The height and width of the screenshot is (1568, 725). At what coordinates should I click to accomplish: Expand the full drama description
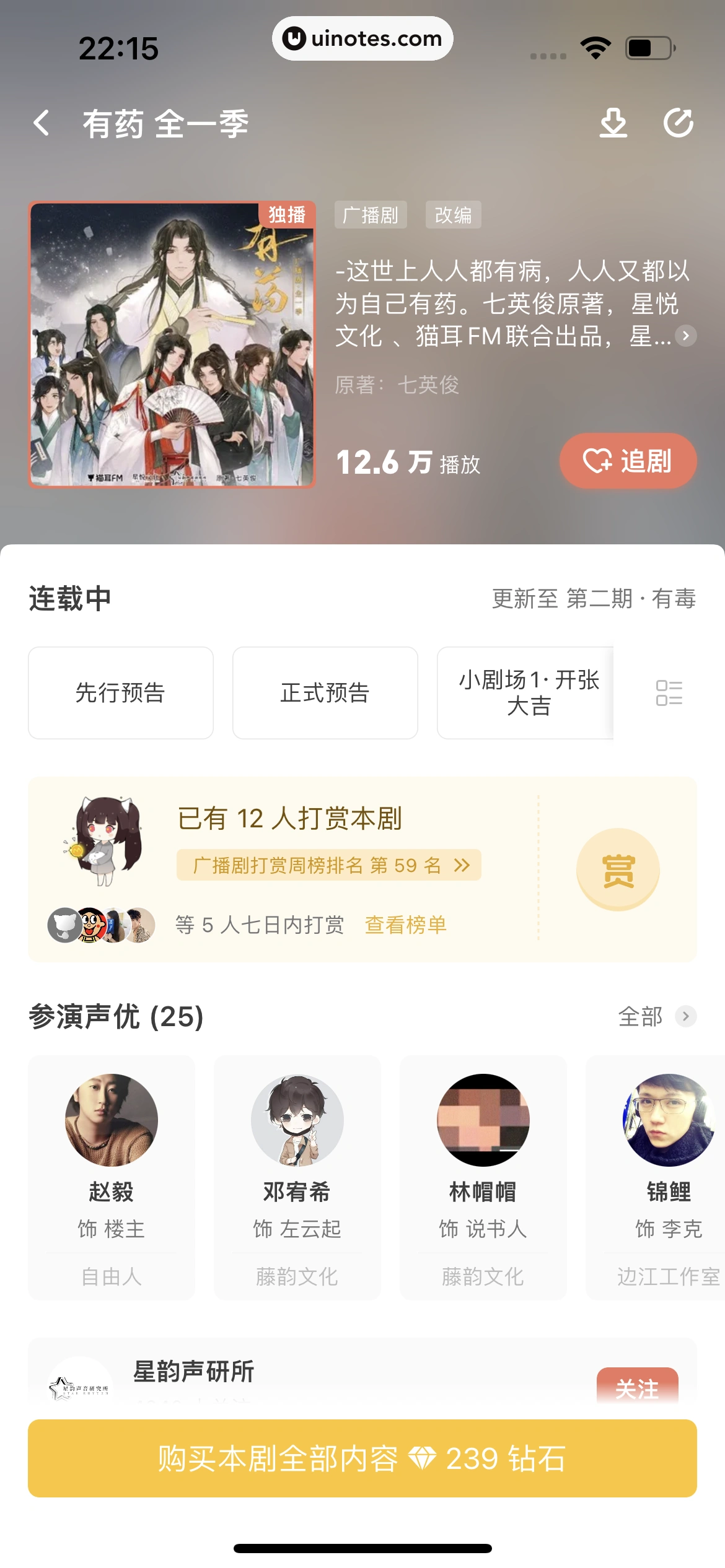point(685,336)
